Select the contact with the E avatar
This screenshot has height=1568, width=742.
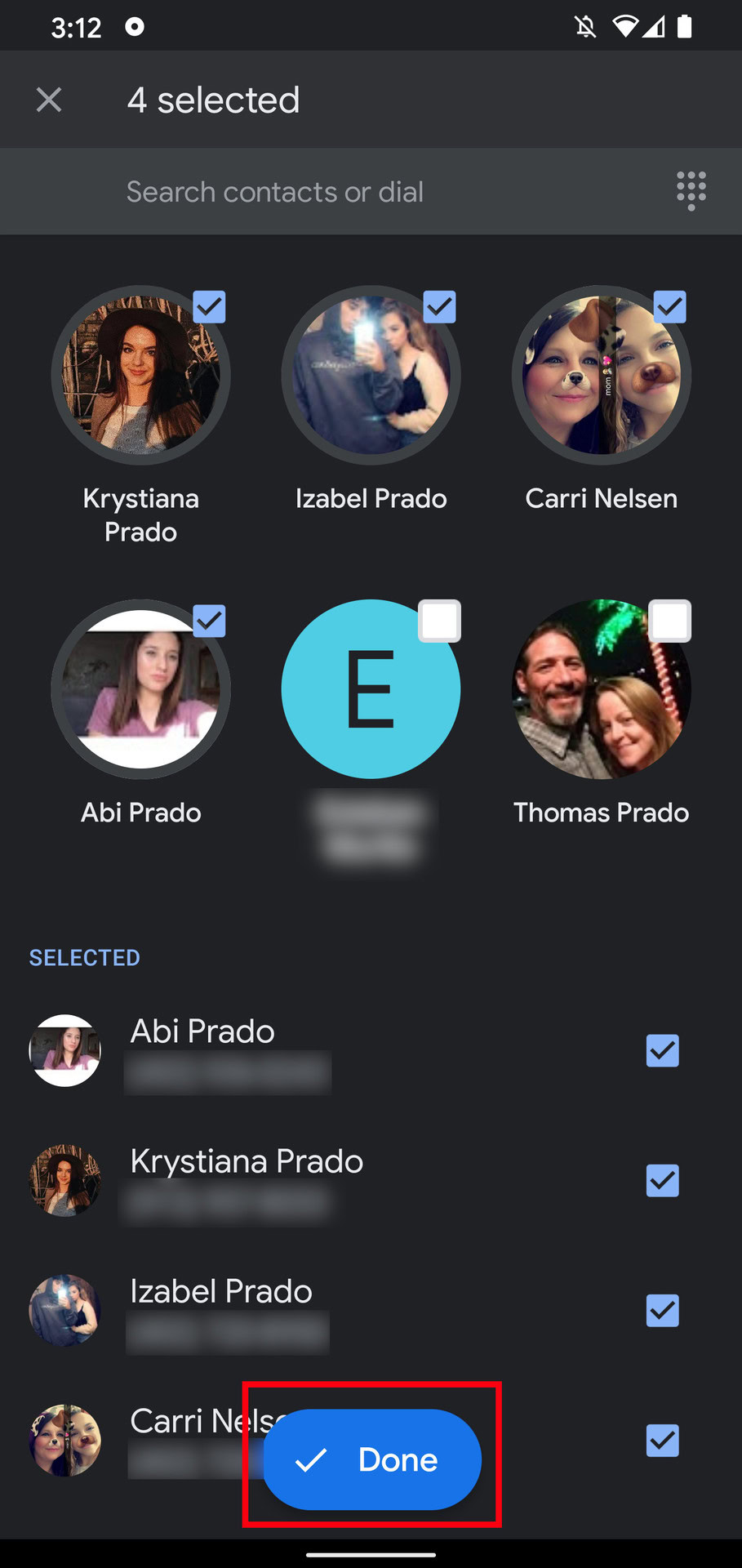click(371, 689)
